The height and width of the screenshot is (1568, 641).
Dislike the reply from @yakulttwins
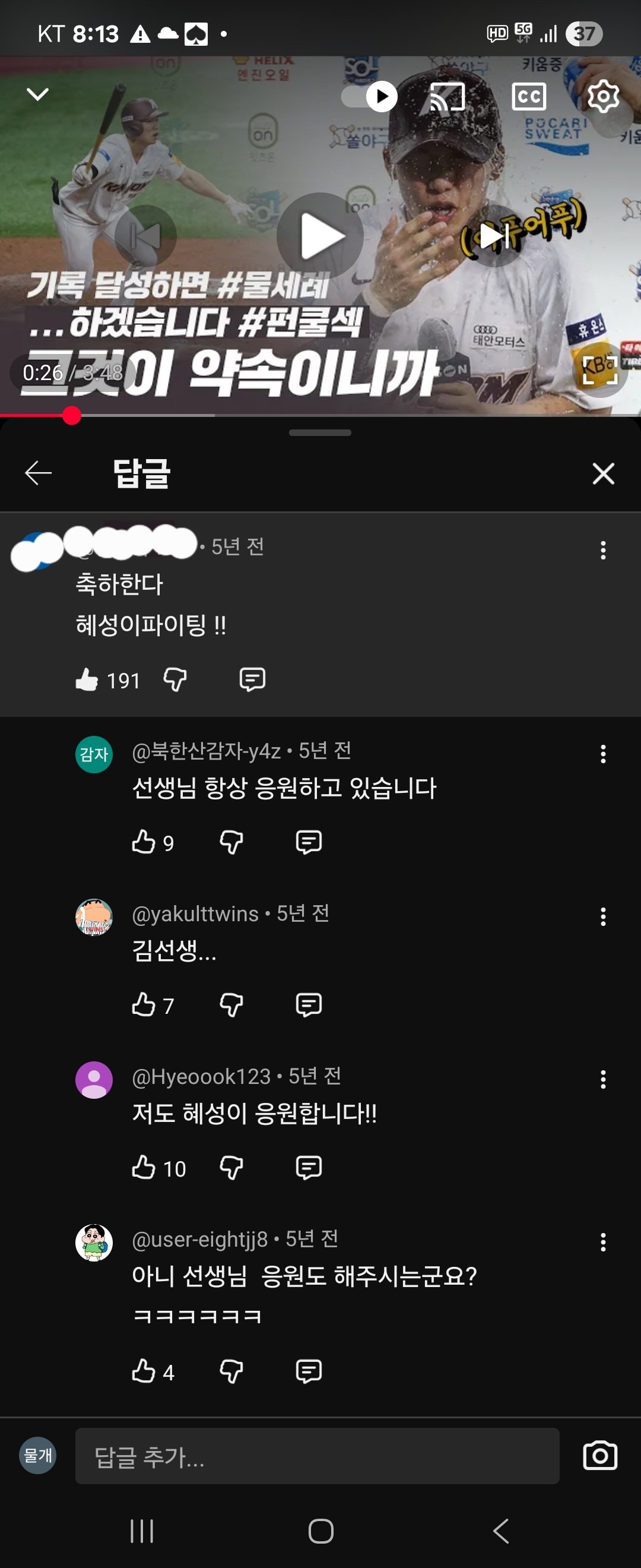point(231,1004)
